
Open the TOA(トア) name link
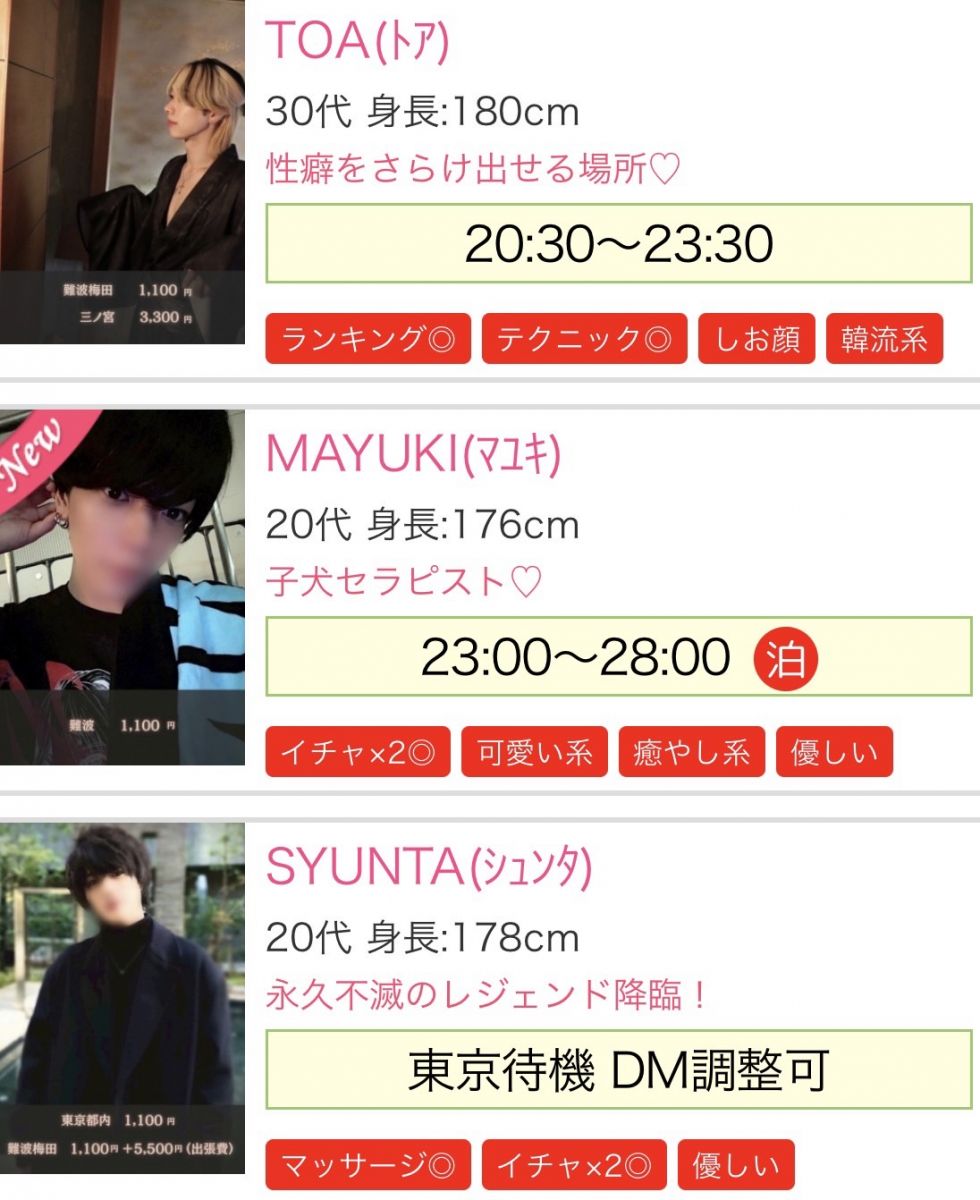click(358, 40)
